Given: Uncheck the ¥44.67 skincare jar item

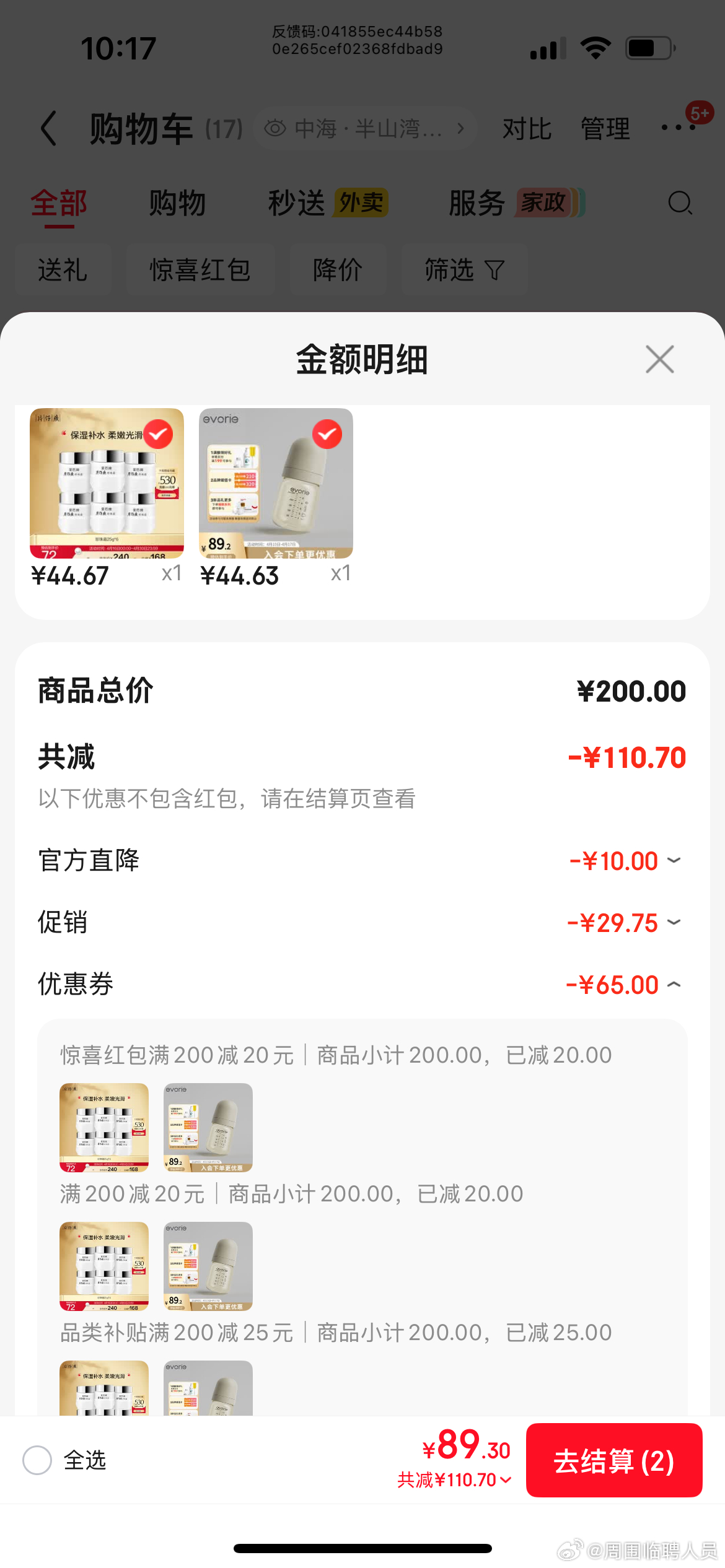Looking at the screenshot, I should click(x=159, y=434).
